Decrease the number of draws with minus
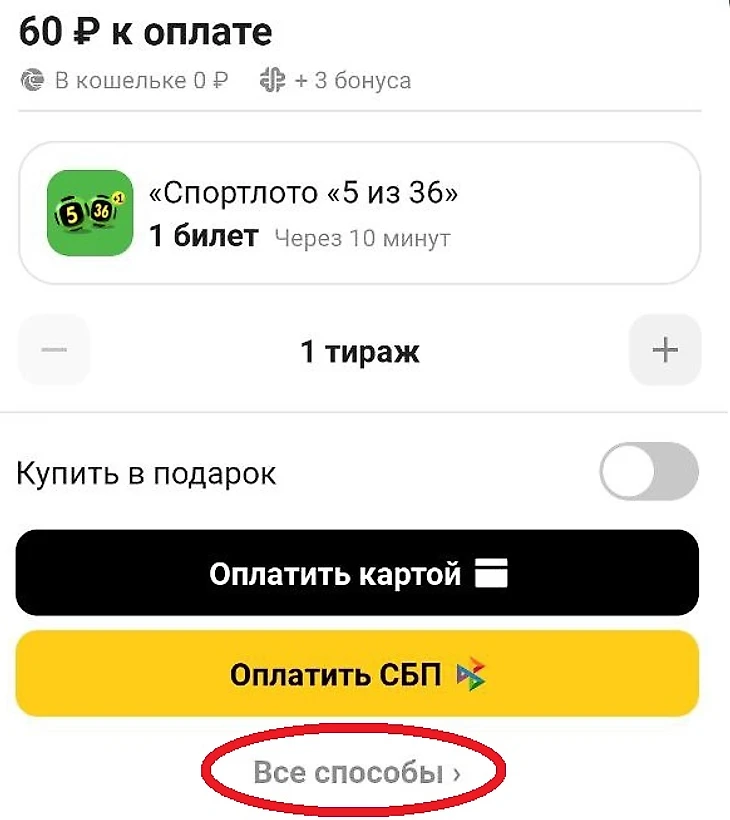The width and height of the screenshot is (730, 820). [x=55, y=351]
